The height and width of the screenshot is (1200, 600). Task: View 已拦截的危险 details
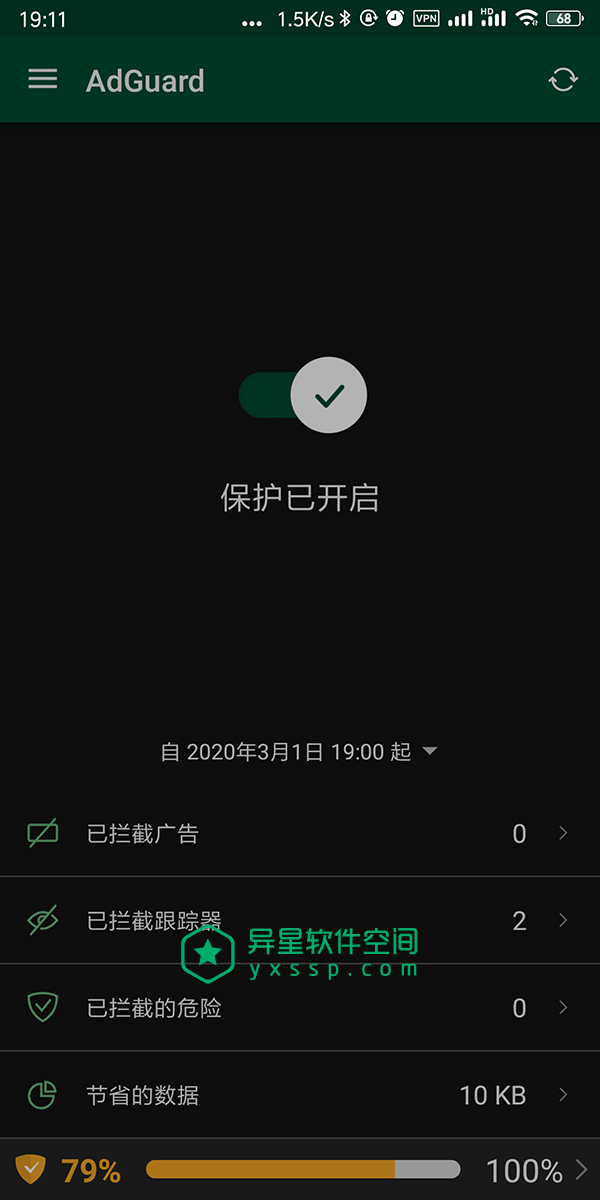[300, 1007]
